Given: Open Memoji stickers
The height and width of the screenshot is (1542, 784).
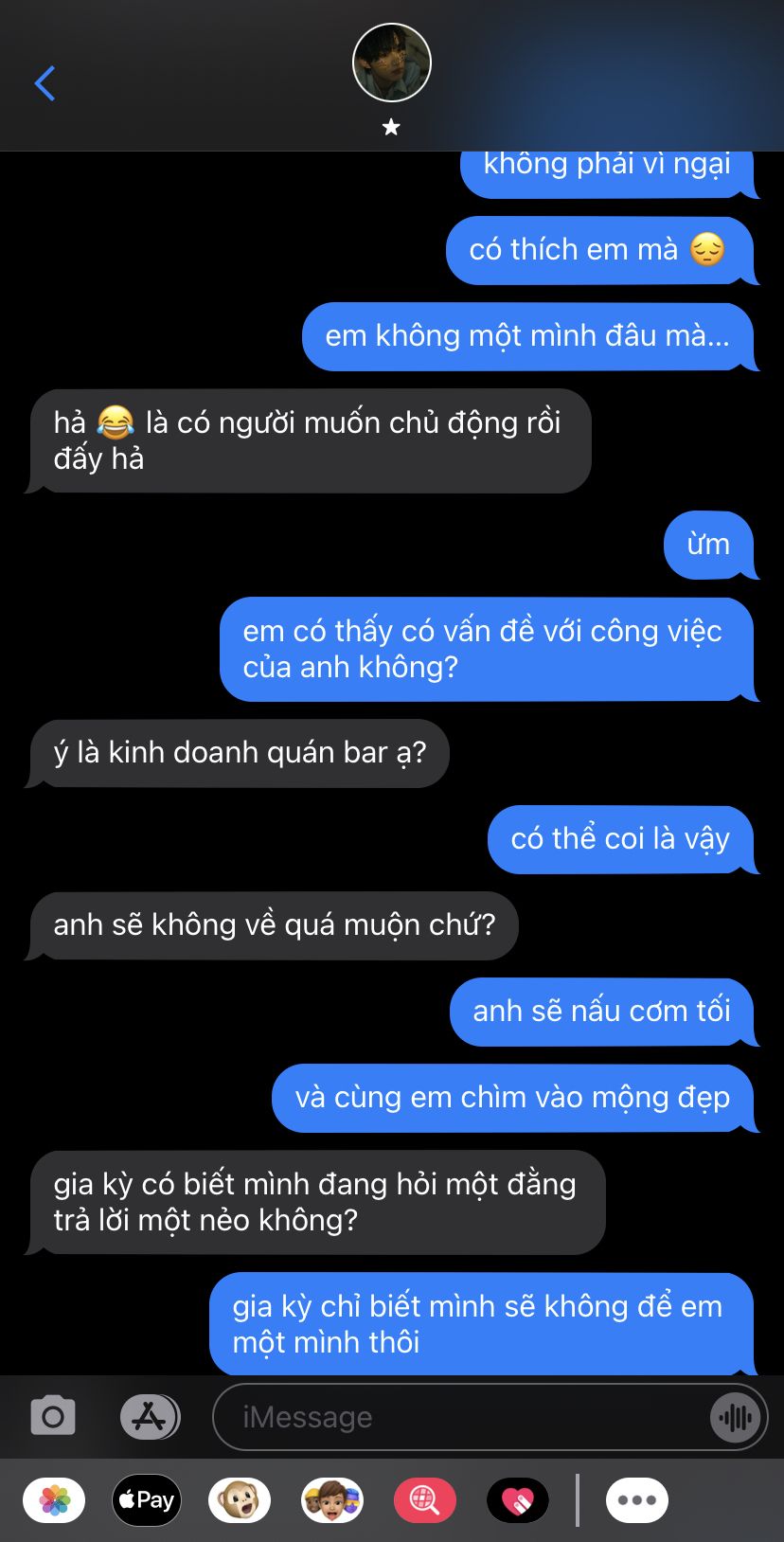Looking at the screenshot, I should click(x=332, y=1500).
